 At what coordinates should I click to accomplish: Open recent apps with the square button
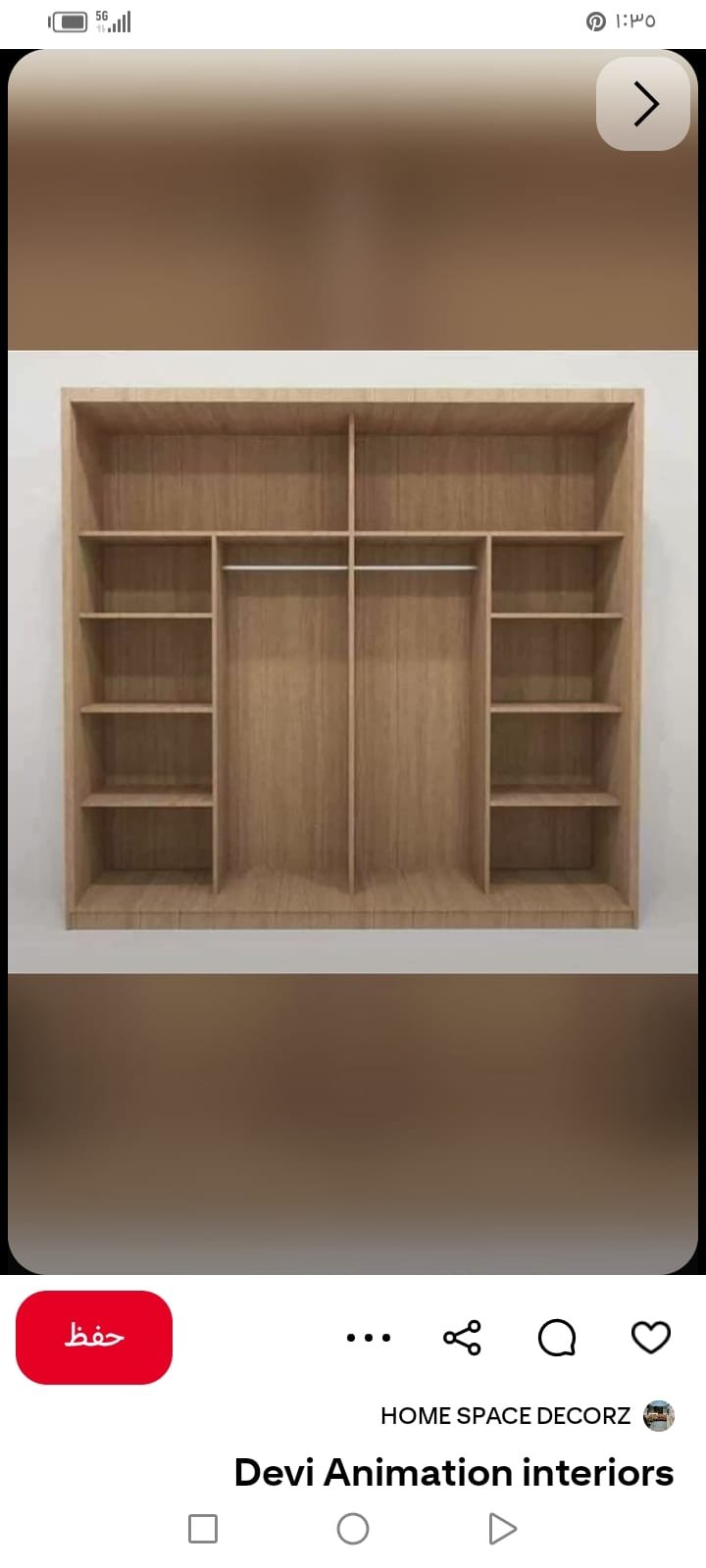click(203, 1529)
